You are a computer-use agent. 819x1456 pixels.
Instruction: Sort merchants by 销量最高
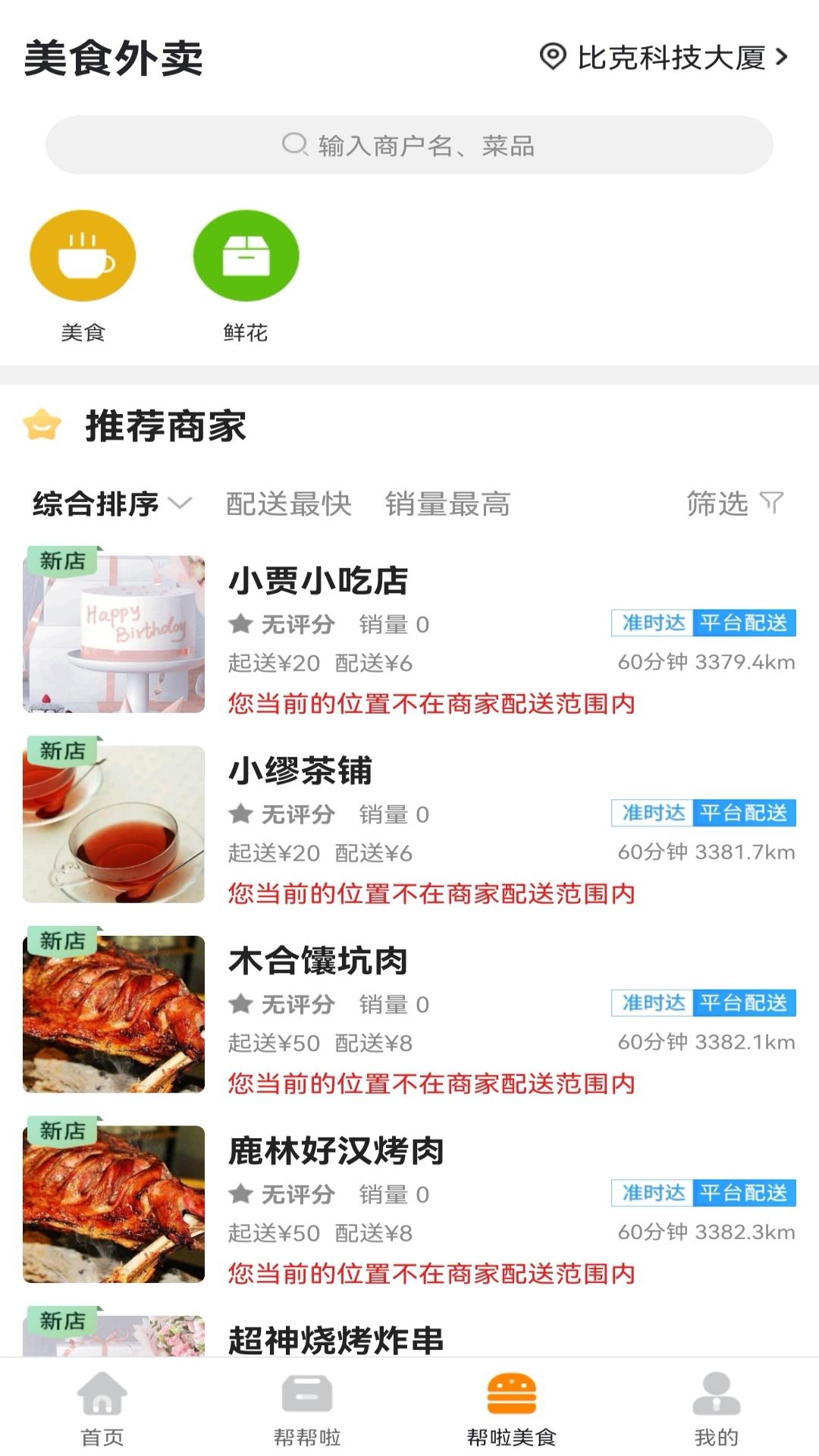point(447,504)
